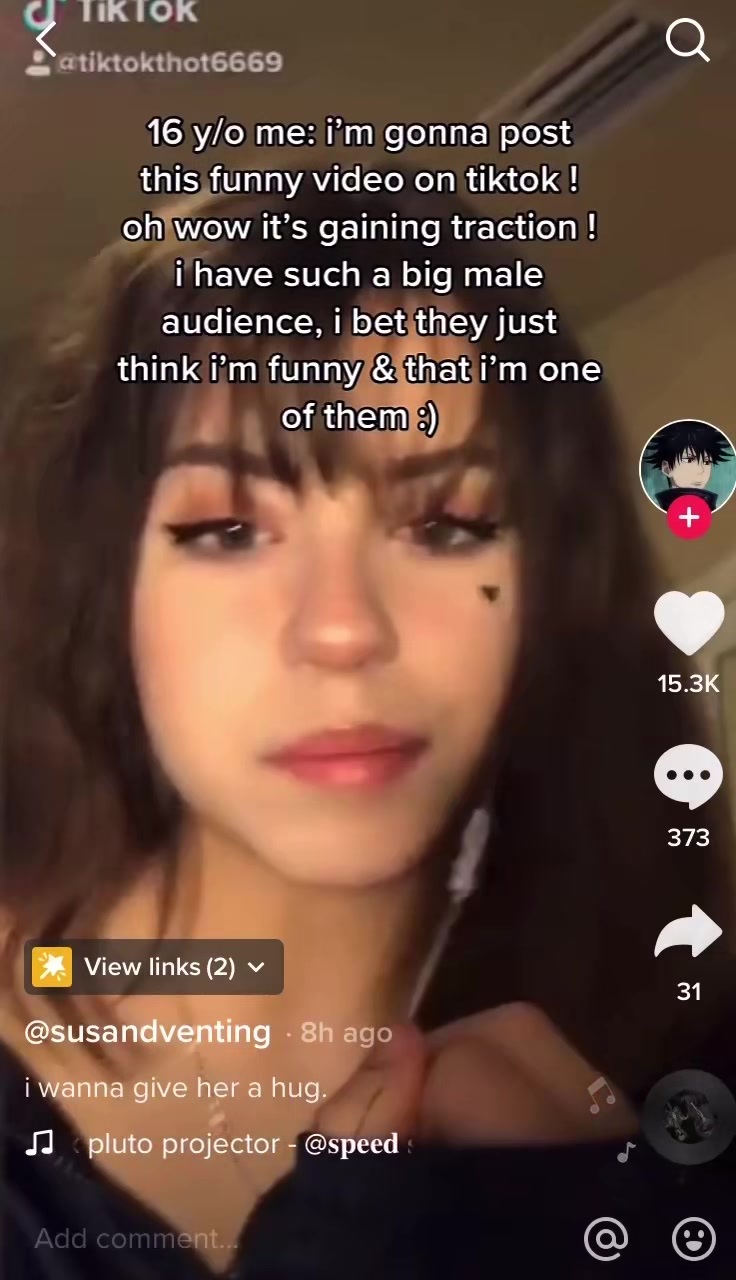
Task: Open the emoji picker for comments
Action: click(694, 1239)
